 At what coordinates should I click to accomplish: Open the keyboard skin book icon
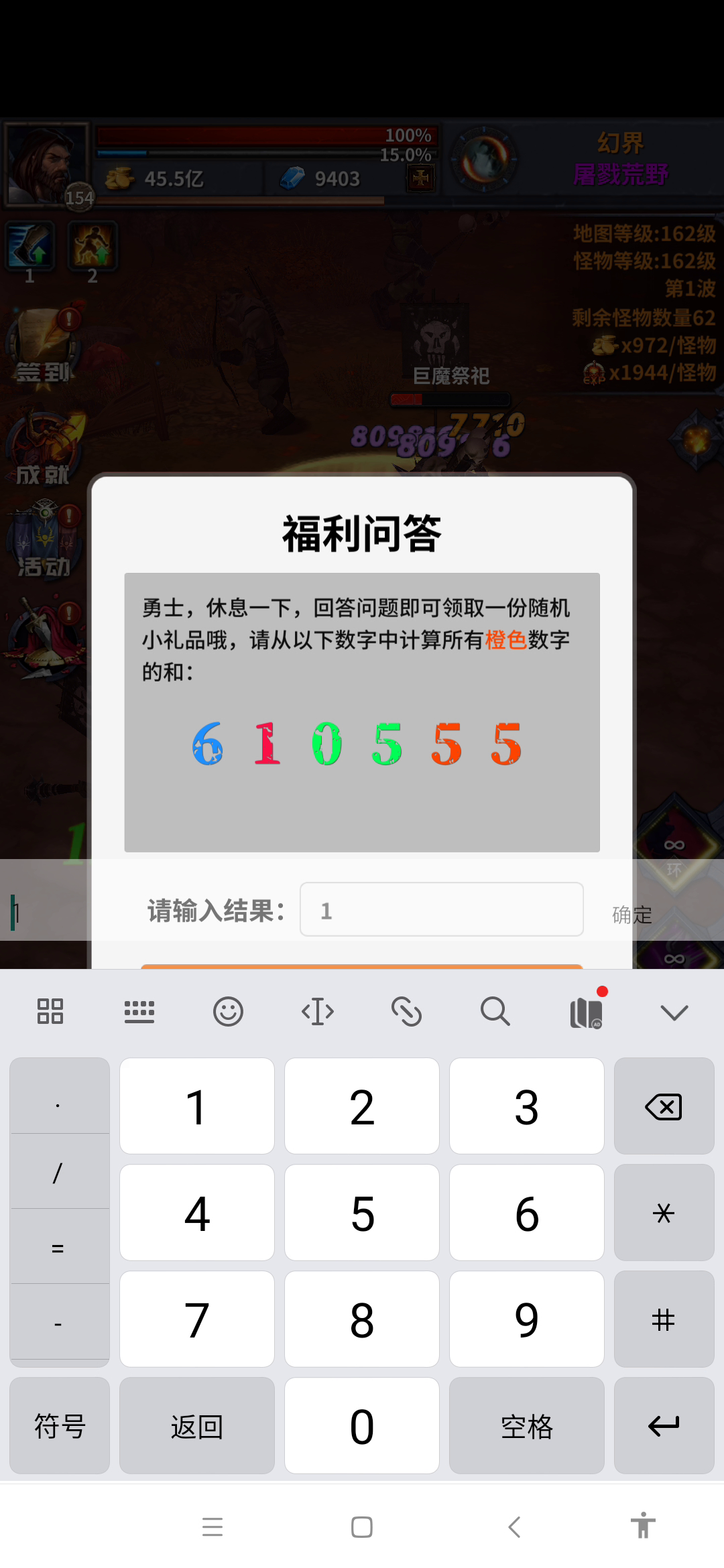(x=587, y=1012)
